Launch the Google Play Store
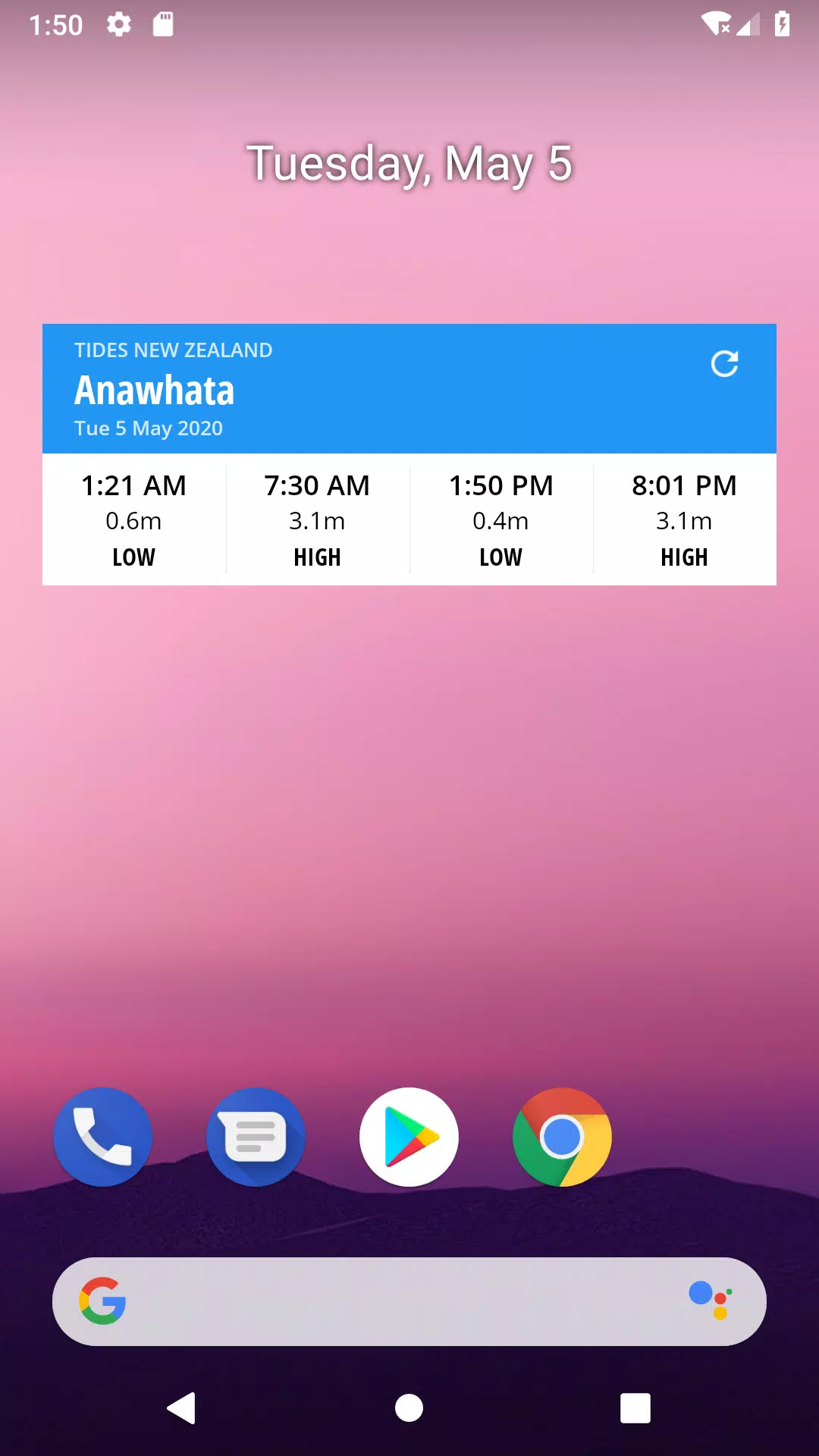The width and height of the screenshot is (819, 1456). click(409, 1137)
